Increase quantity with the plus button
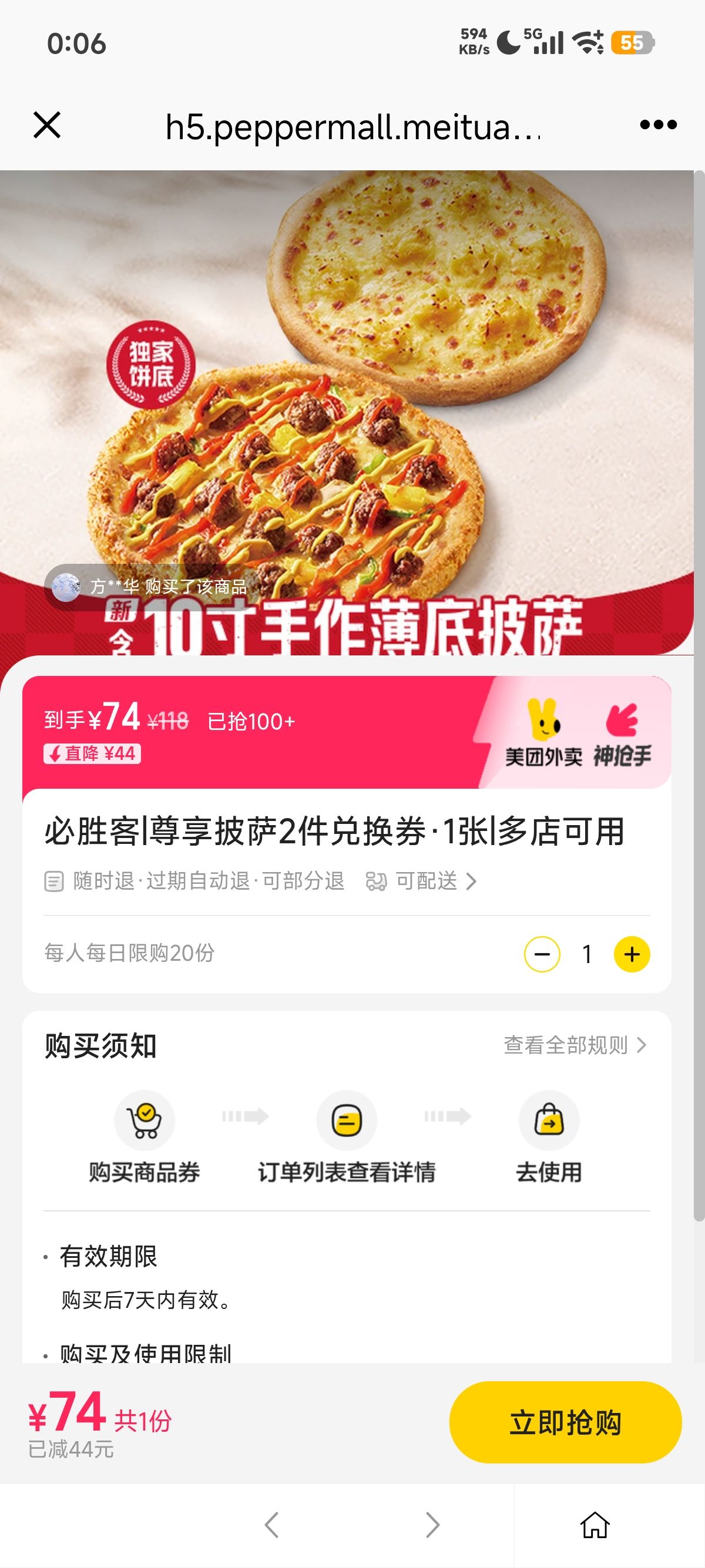The width and height of the screenshot is (705, 1568). tap(632, 954)
